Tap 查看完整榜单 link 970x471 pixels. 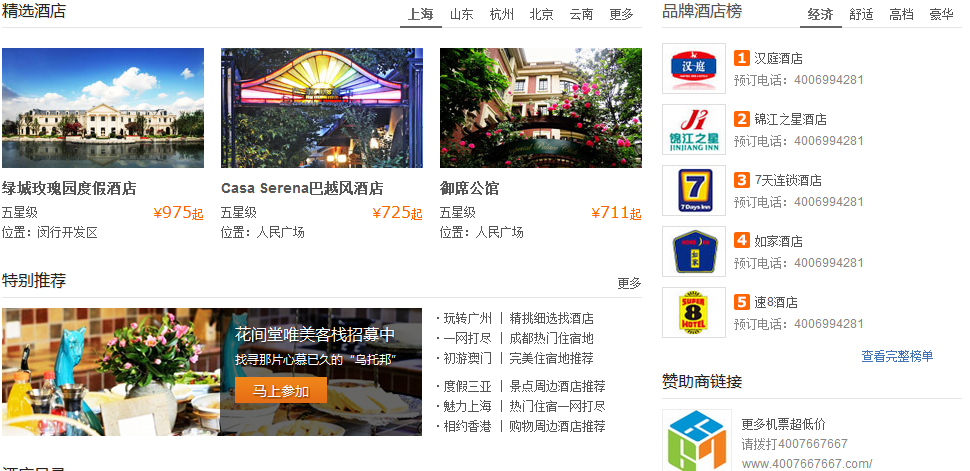(897, 356)
